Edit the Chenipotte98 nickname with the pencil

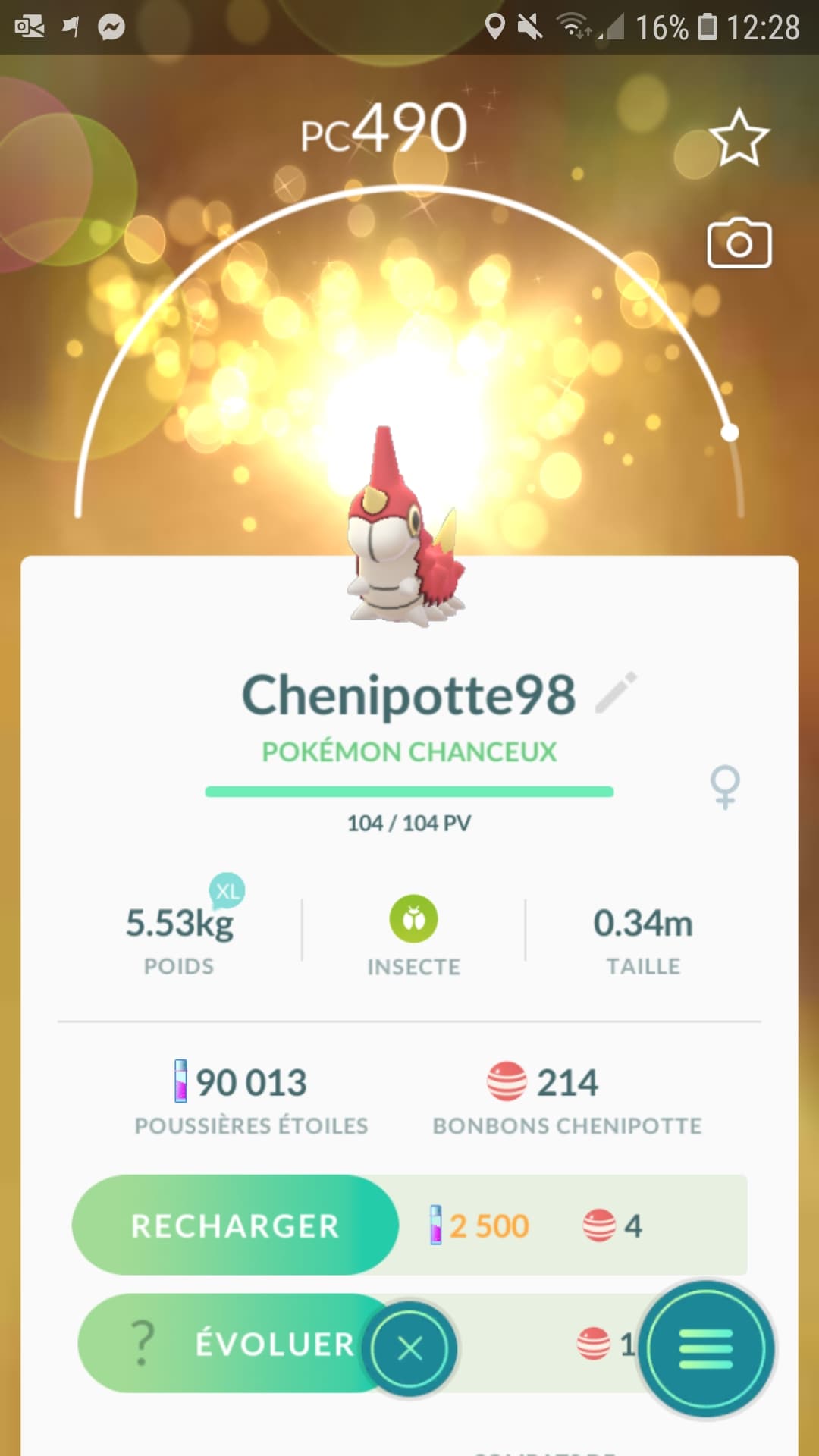click(x=617, y=692)
